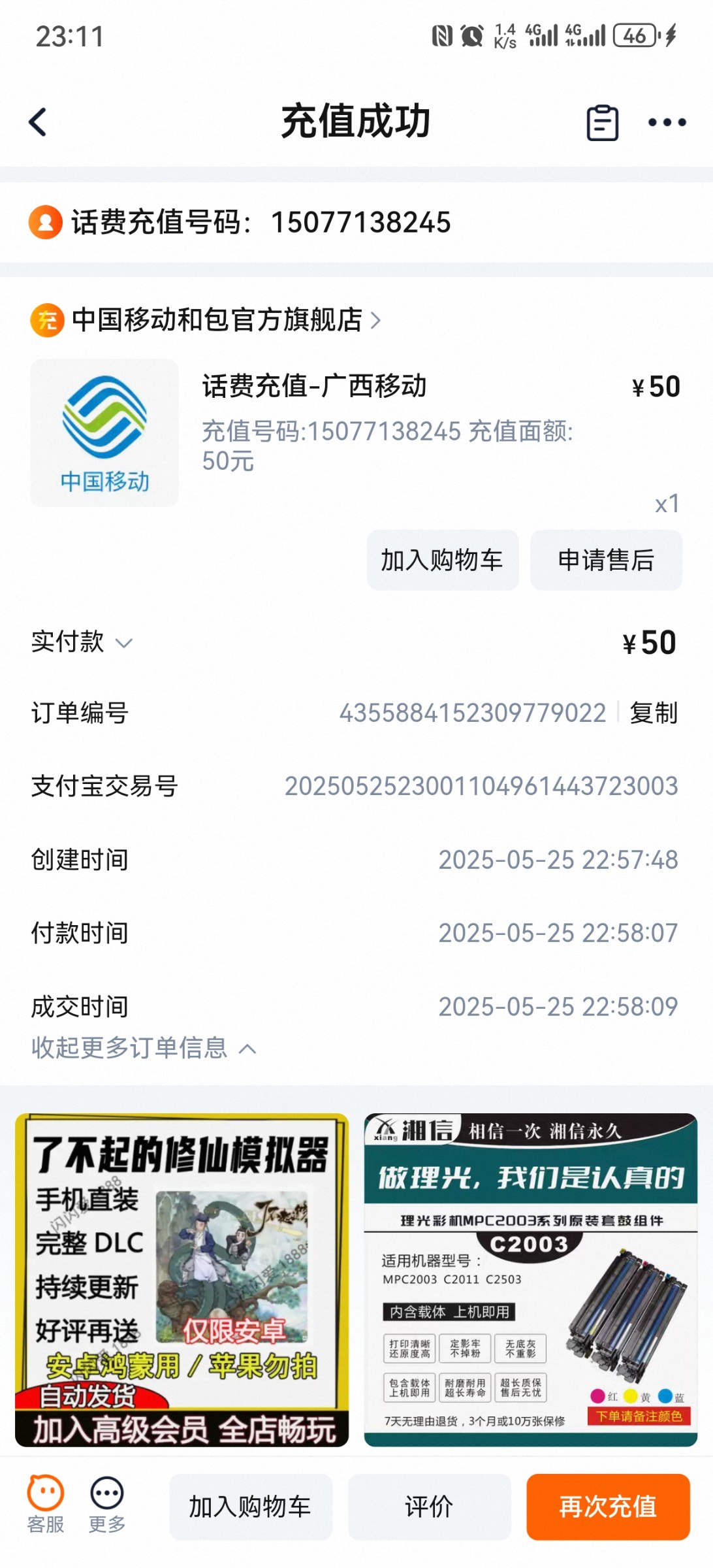This screenshot has width=713, height=1568.
Task: Recharge again with 再次充值
Action: tap(608, 1507)
